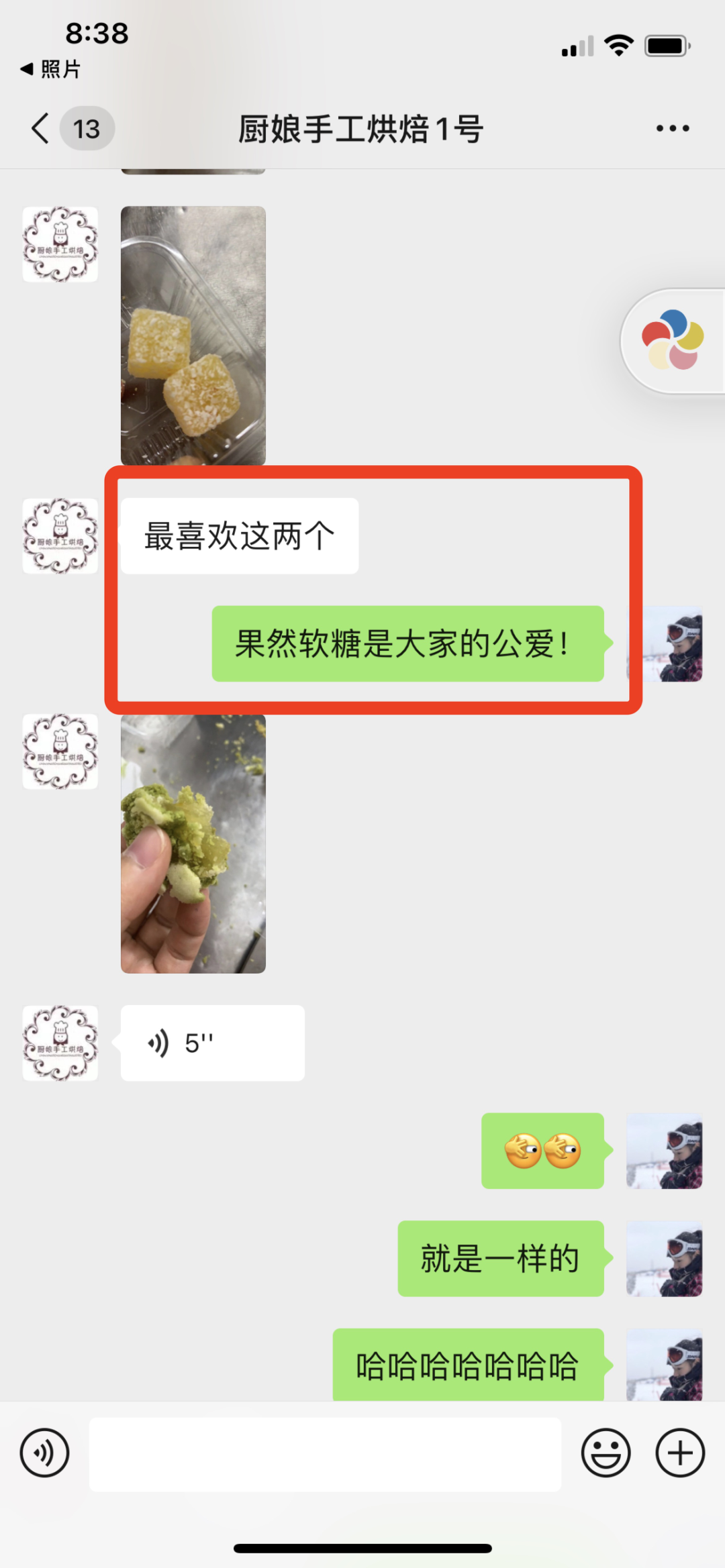Open the green matcha snack photo
725x1568 pixels.
click(x=193, y=844)
